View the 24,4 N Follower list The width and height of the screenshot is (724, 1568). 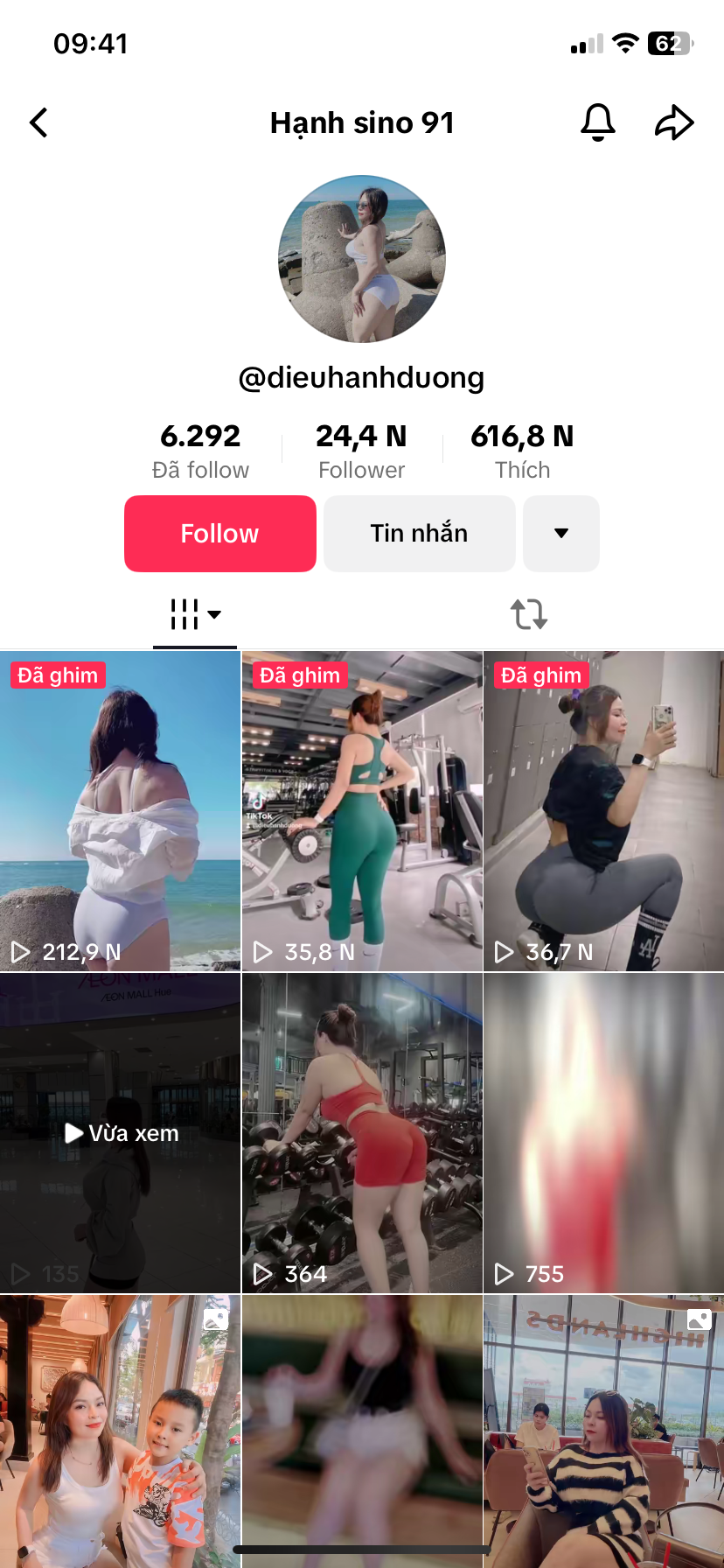(361, 451)
